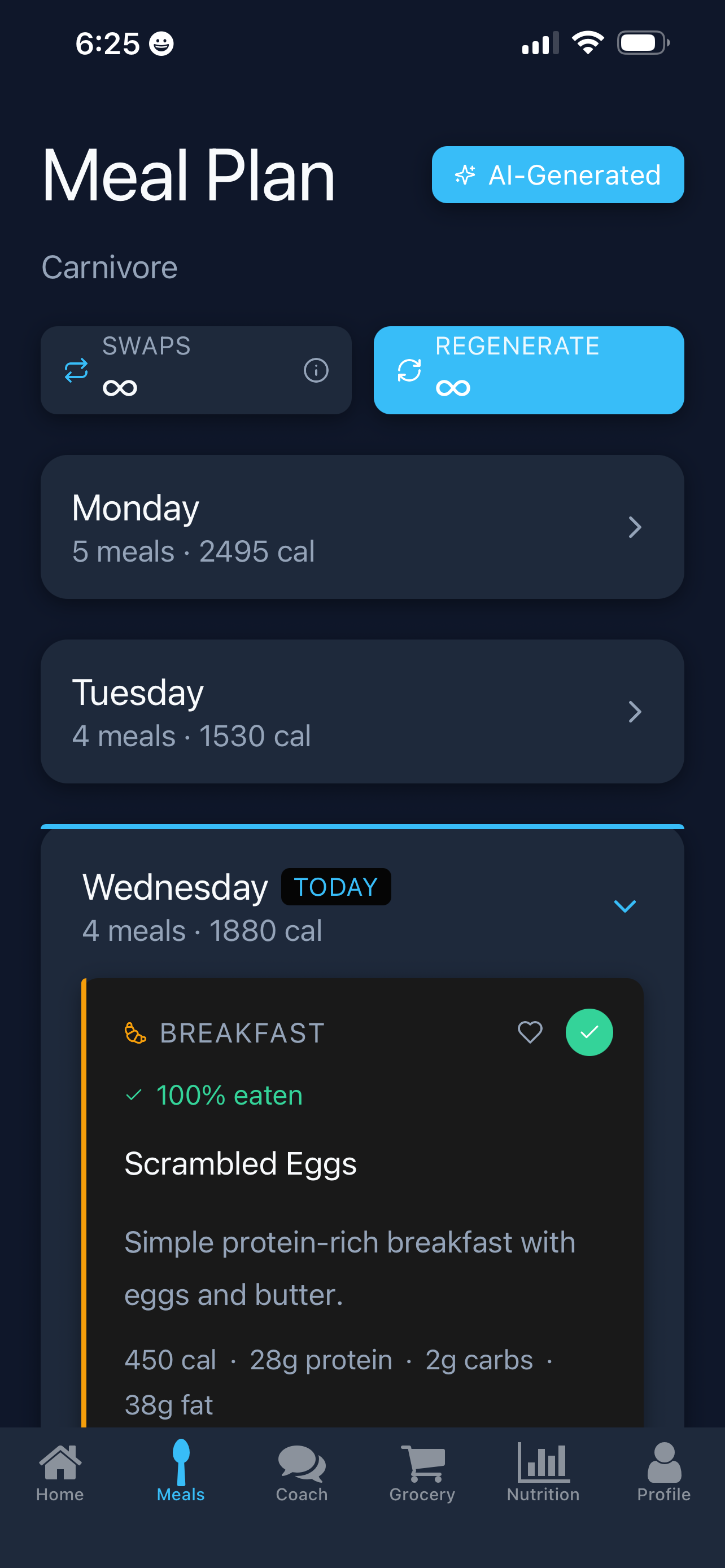
Task: Collapse the Wednesday section
Action: click(x=624, y=906)
